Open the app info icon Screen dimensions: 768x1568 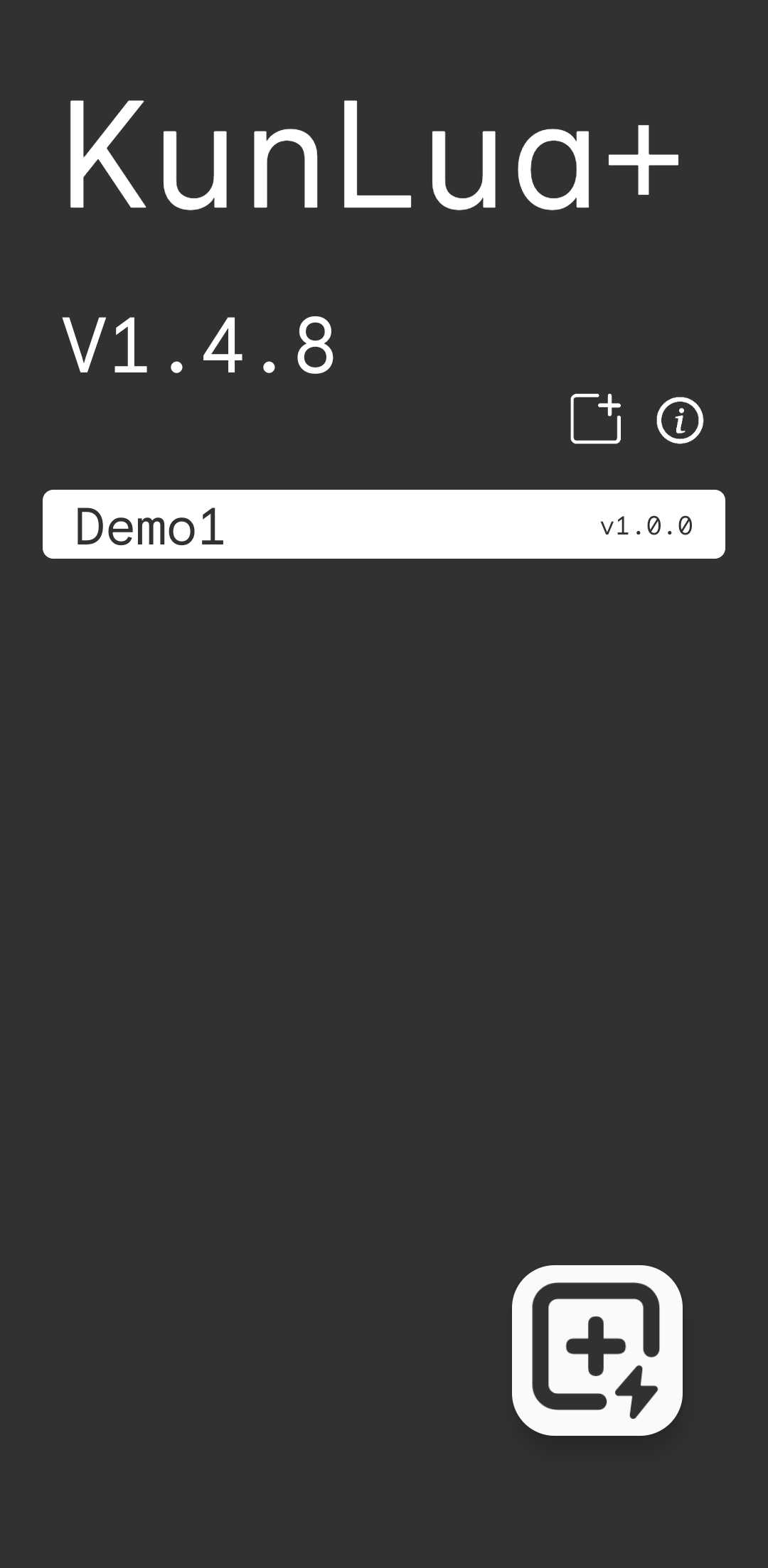680,420
